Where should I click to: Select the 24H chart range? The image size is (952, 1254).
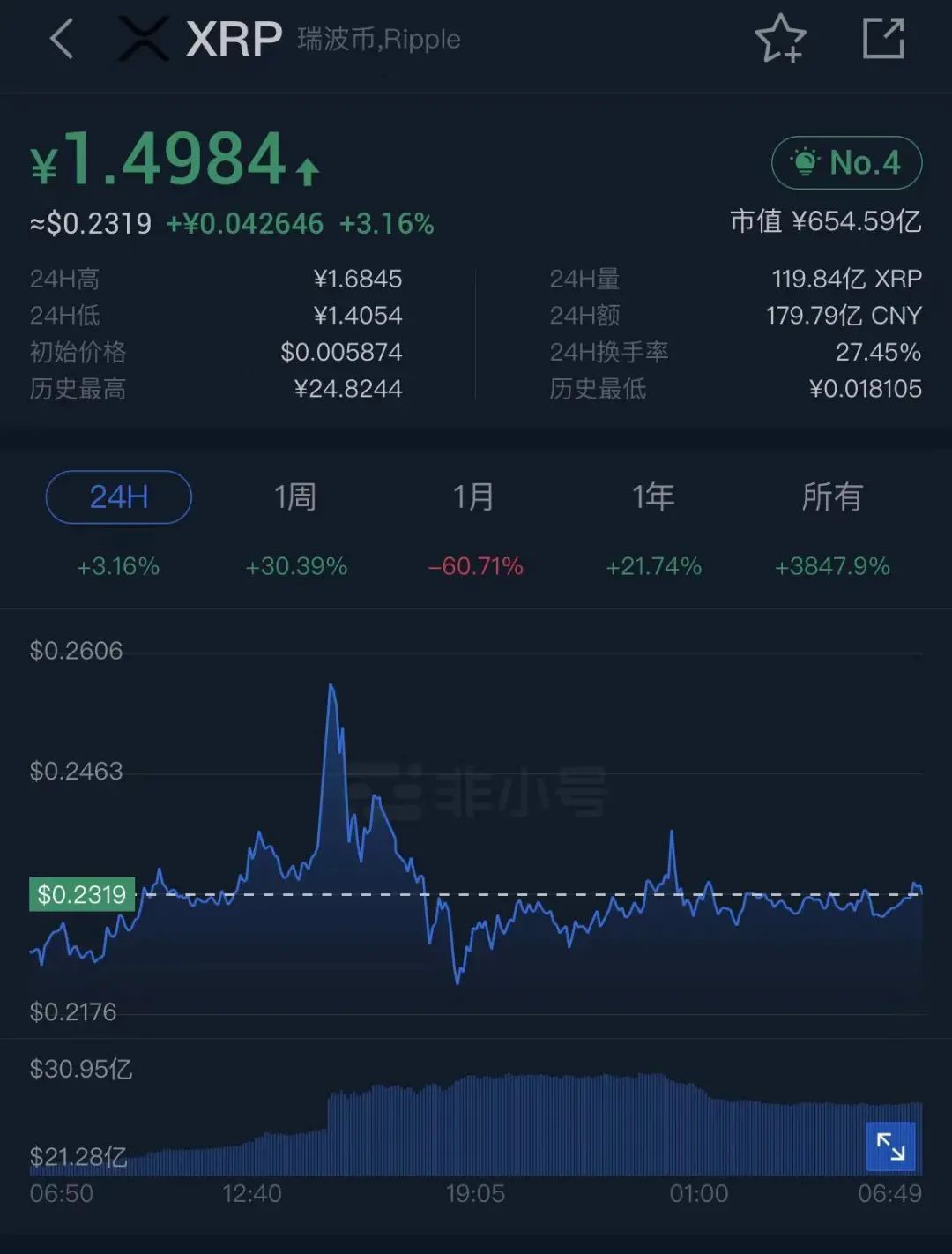tap(119, 497)
